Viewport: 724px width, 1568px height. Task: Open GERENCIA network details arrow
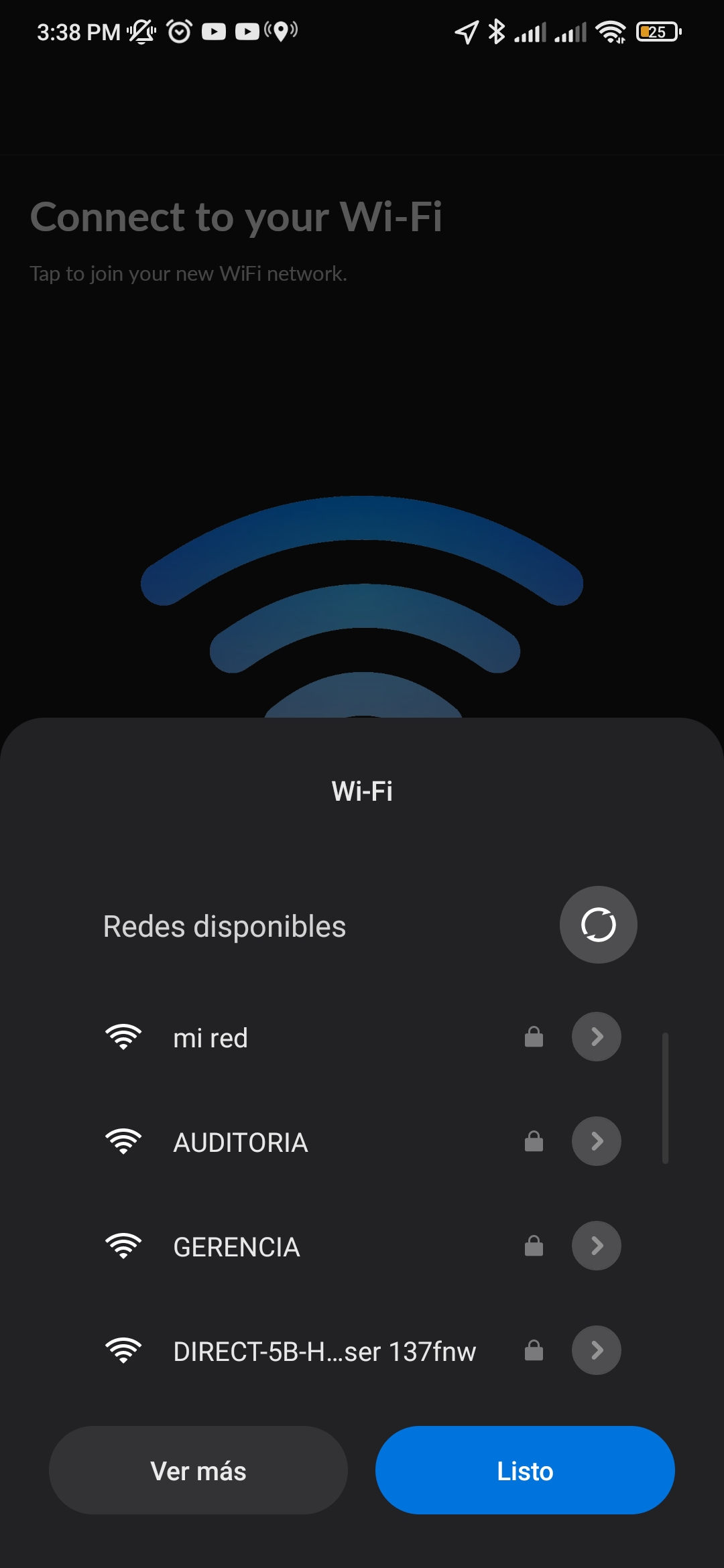click(x=596, y=1246)
